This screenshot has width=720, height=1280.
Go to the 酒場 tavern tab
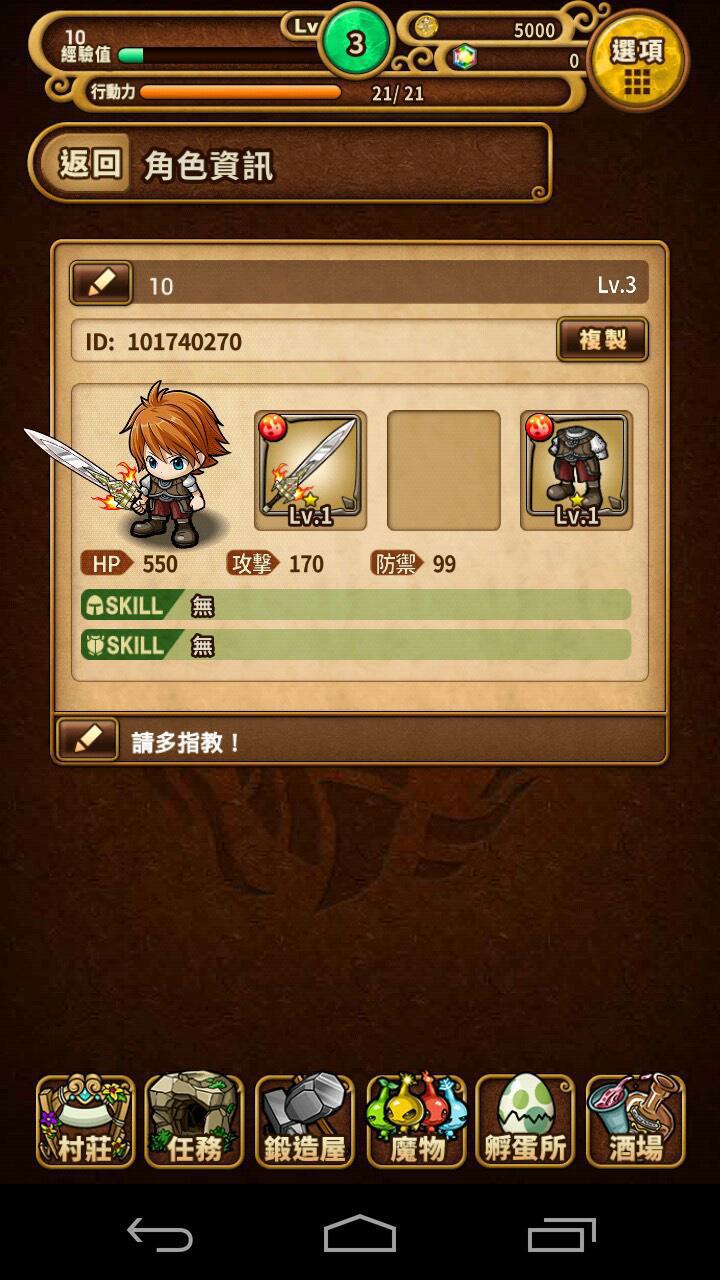636,1121
